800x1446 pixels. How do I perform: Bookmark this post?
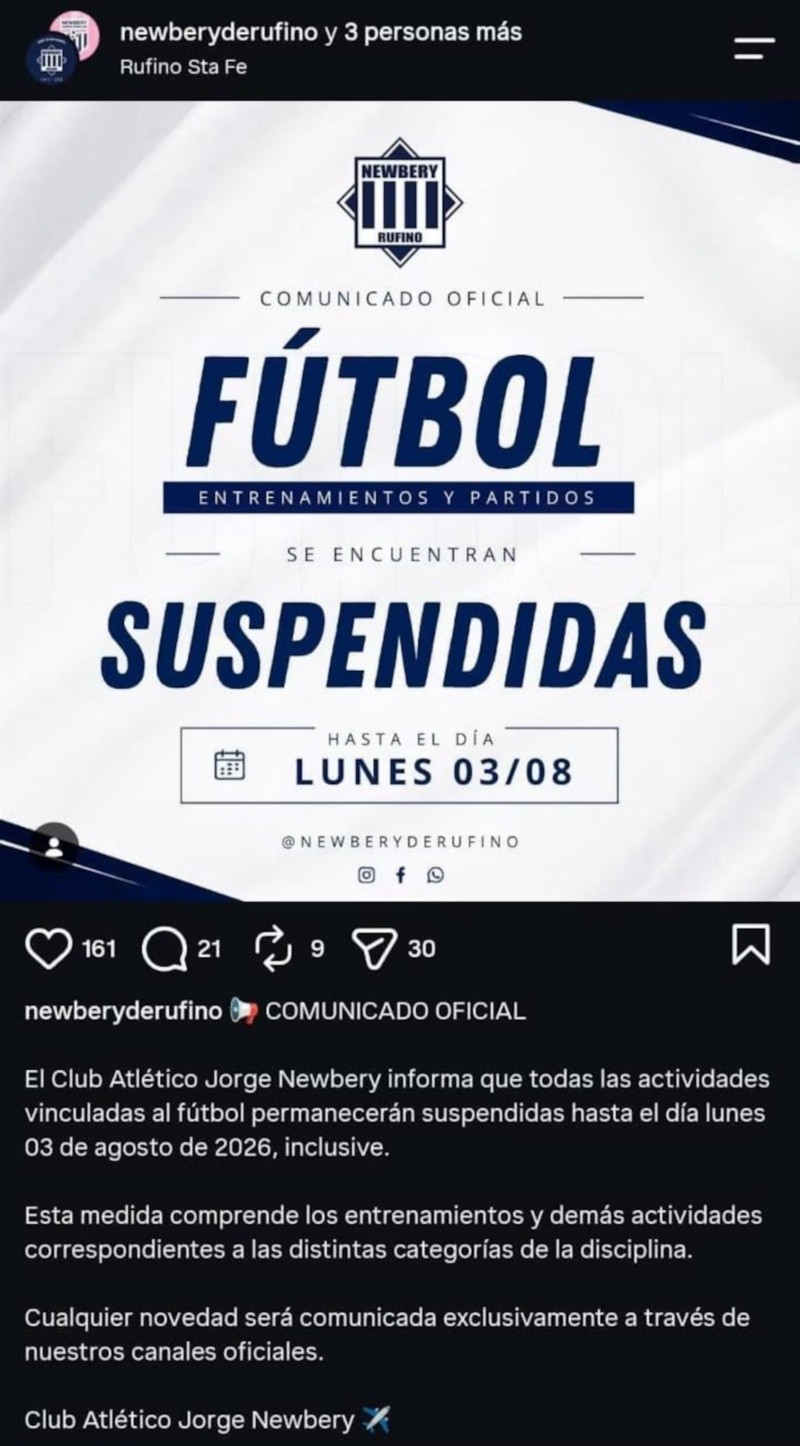coord(750,945)
